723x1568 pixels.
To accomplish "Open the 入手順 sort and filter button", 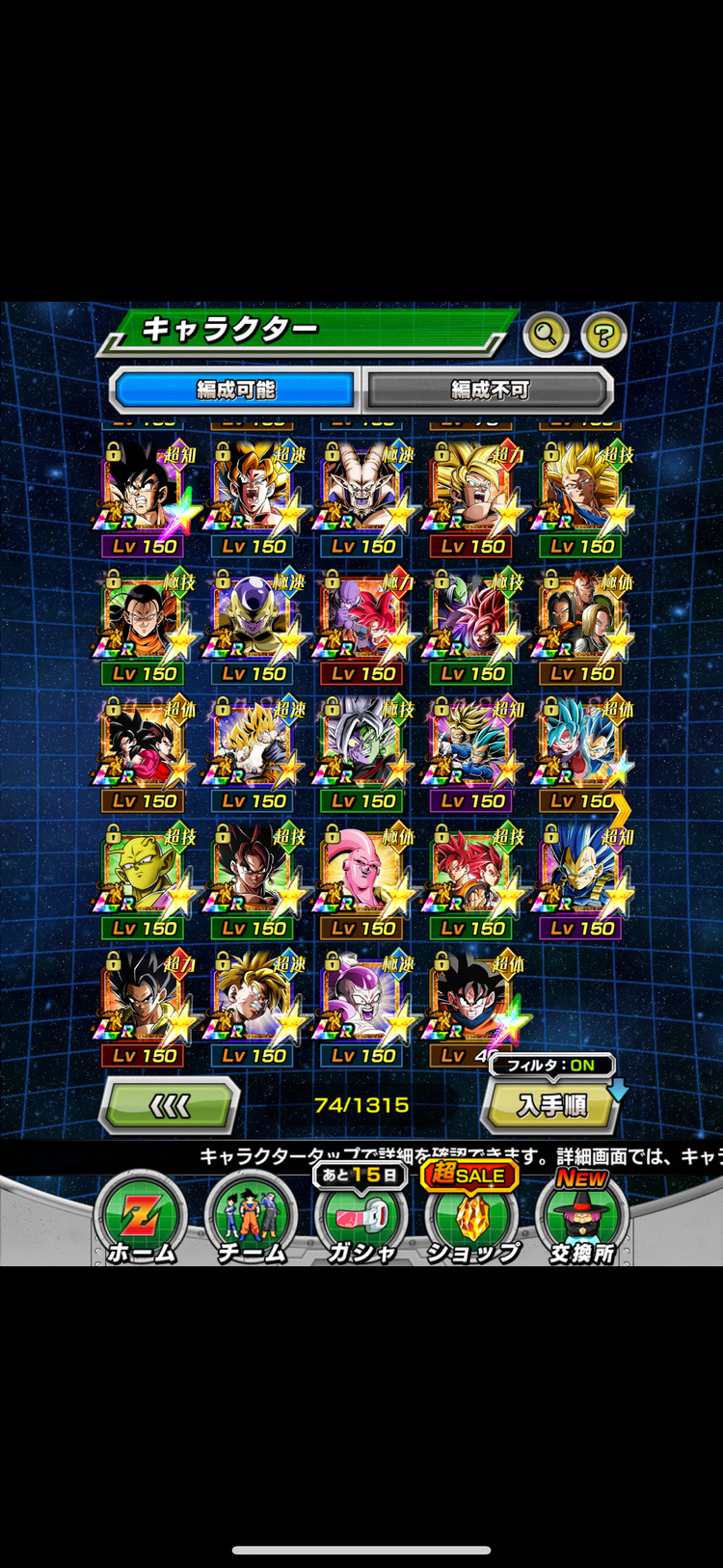I will point(551,1105).
